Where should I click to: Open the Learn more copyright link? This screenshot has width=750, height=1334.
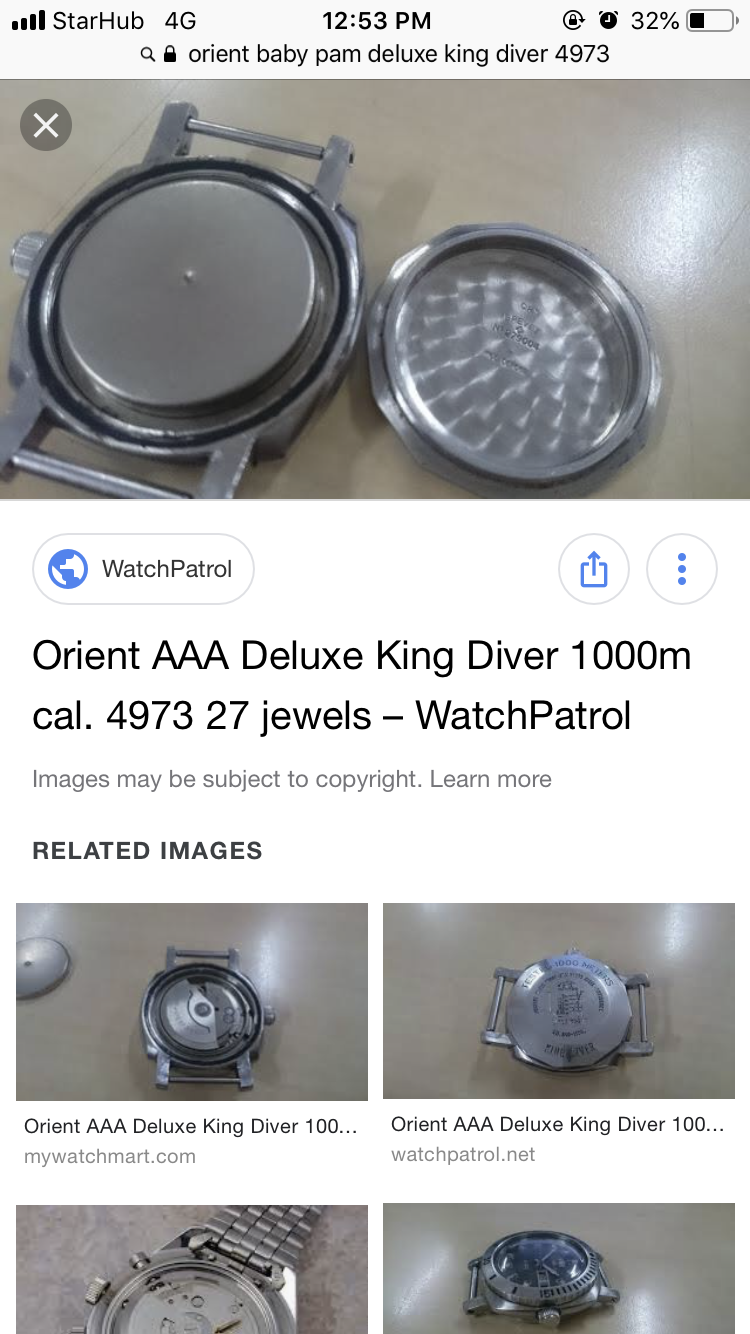click(x=490, y=779)
